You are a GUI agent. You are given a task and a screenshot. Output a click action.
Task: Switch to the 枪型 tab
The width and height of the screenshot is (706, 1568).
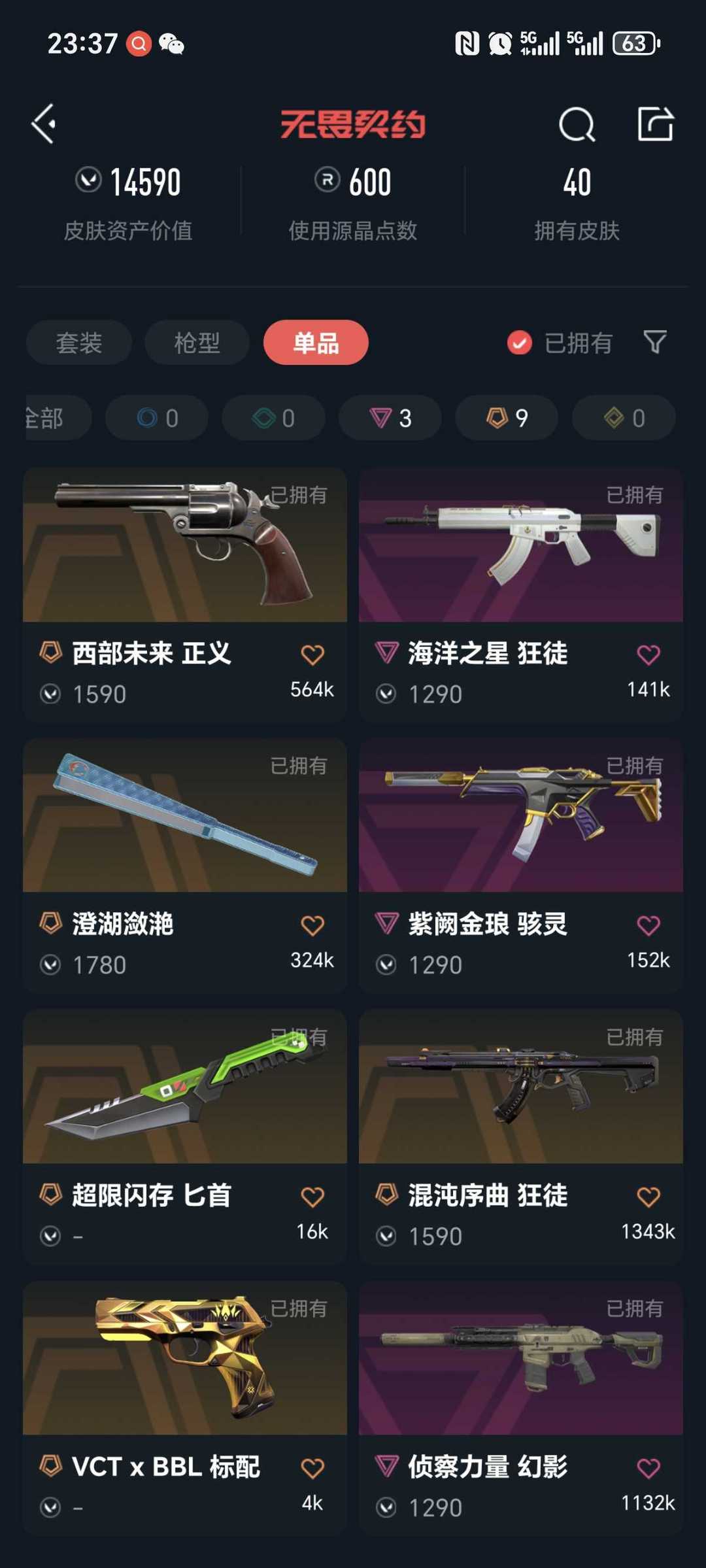[x=197, y=343]
